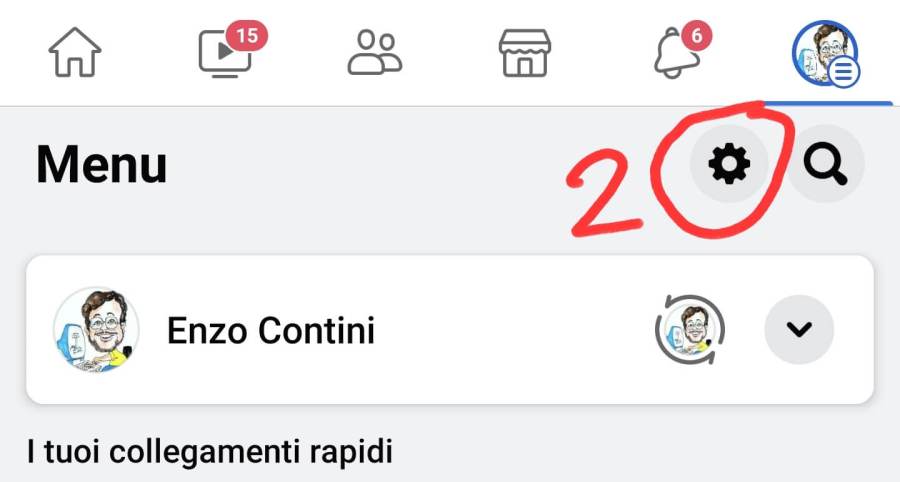Switch to the Friends tab
900x482 pixels.
pos(374,52)
